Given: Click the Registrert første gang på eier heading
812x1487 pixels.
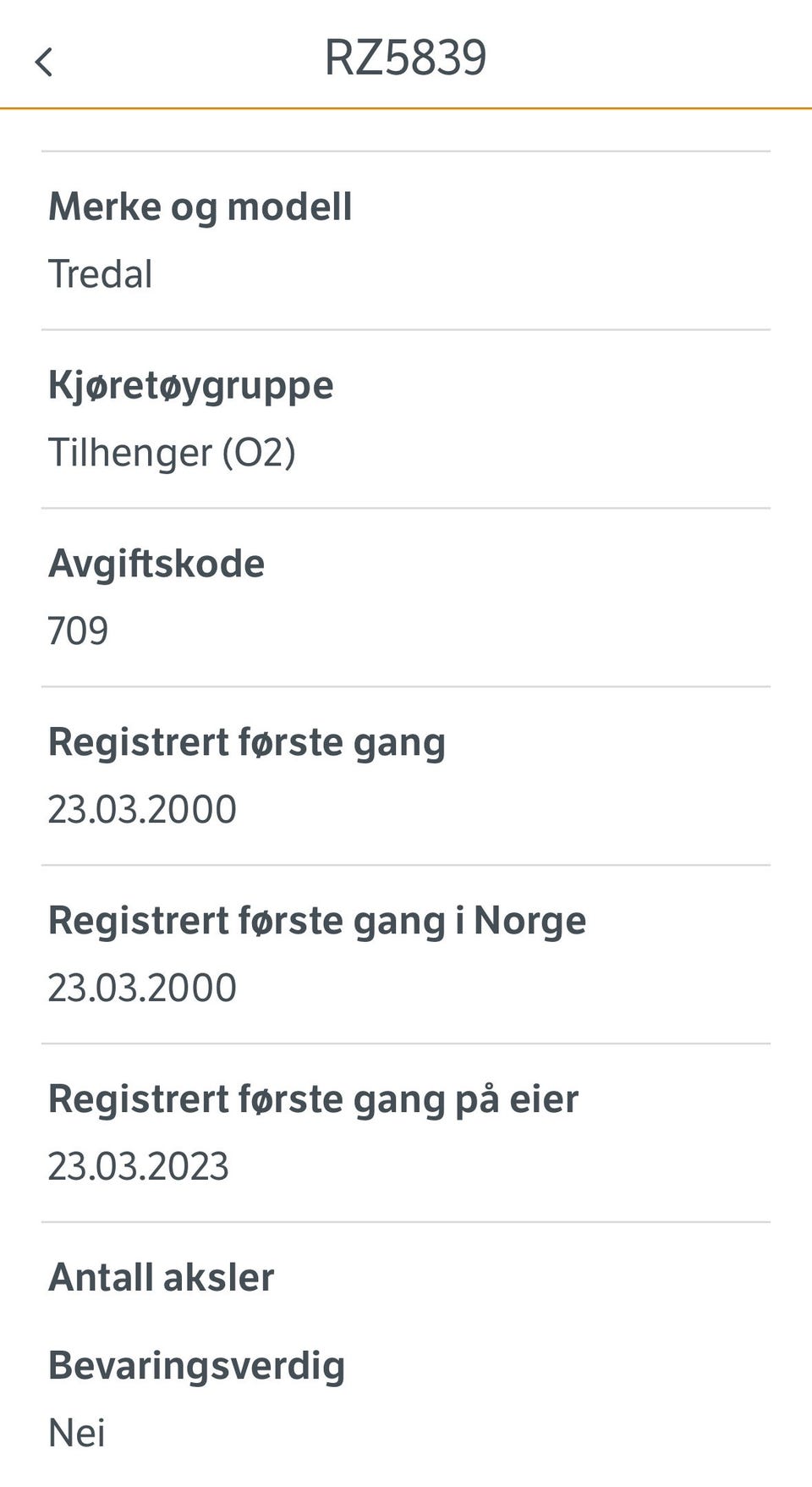Looking at the screenshot, I should (x=314, y=1098).
